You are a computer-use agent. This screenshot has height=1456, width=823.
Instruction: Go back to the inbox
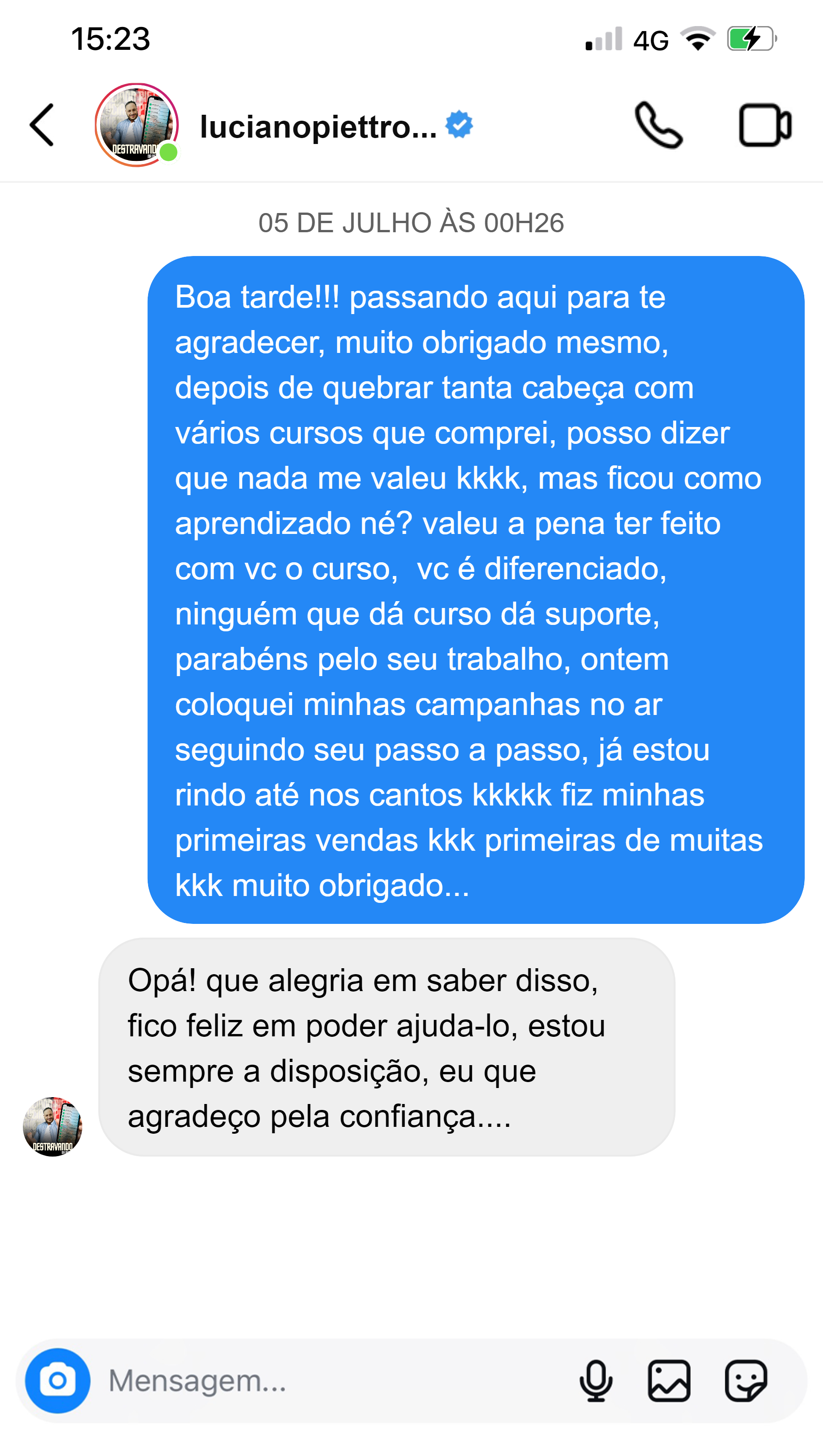pyautogui.click(x=43, y=125)
